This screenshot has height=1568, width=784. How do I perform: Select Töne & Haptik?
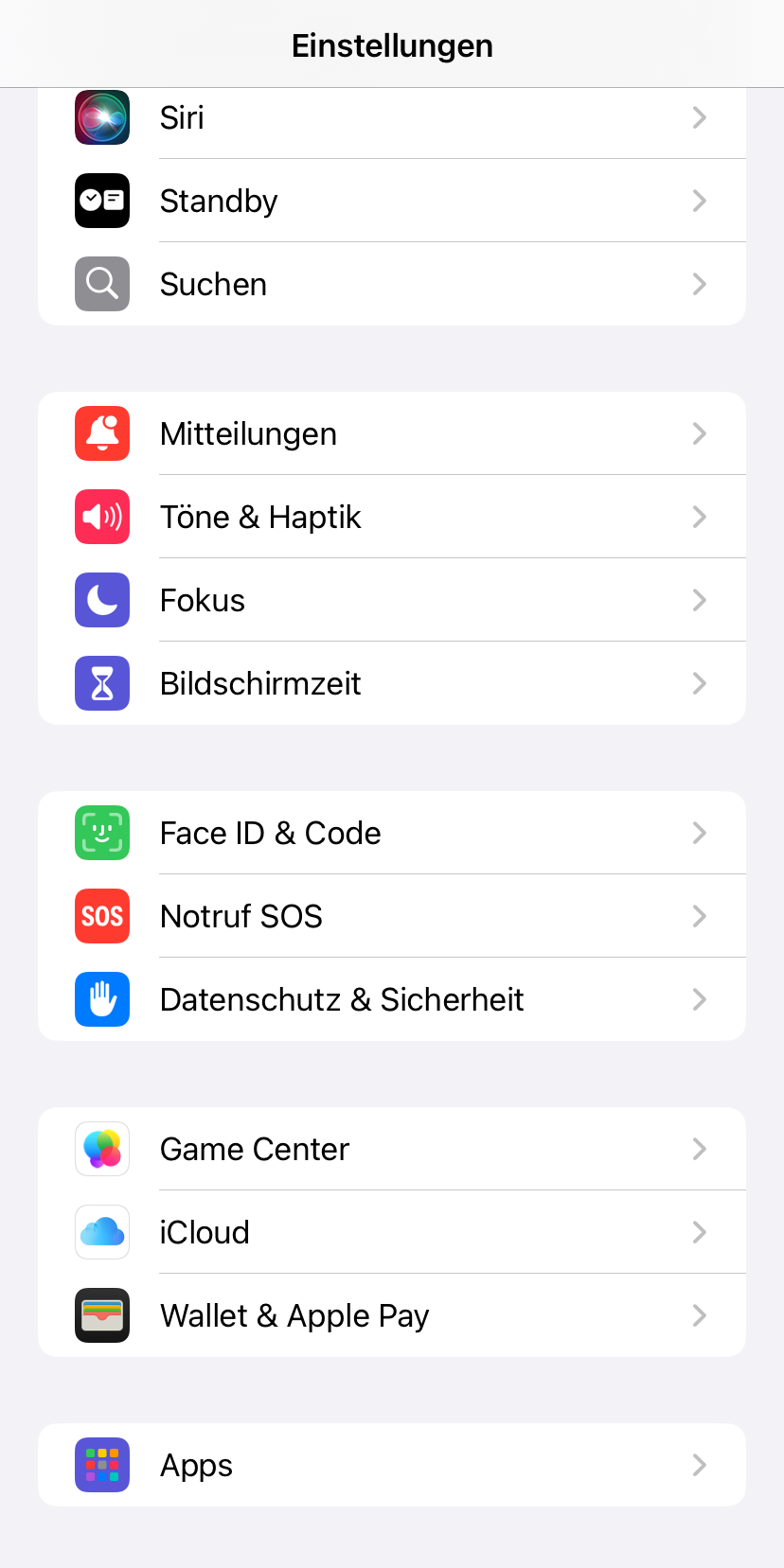point(391,517)
